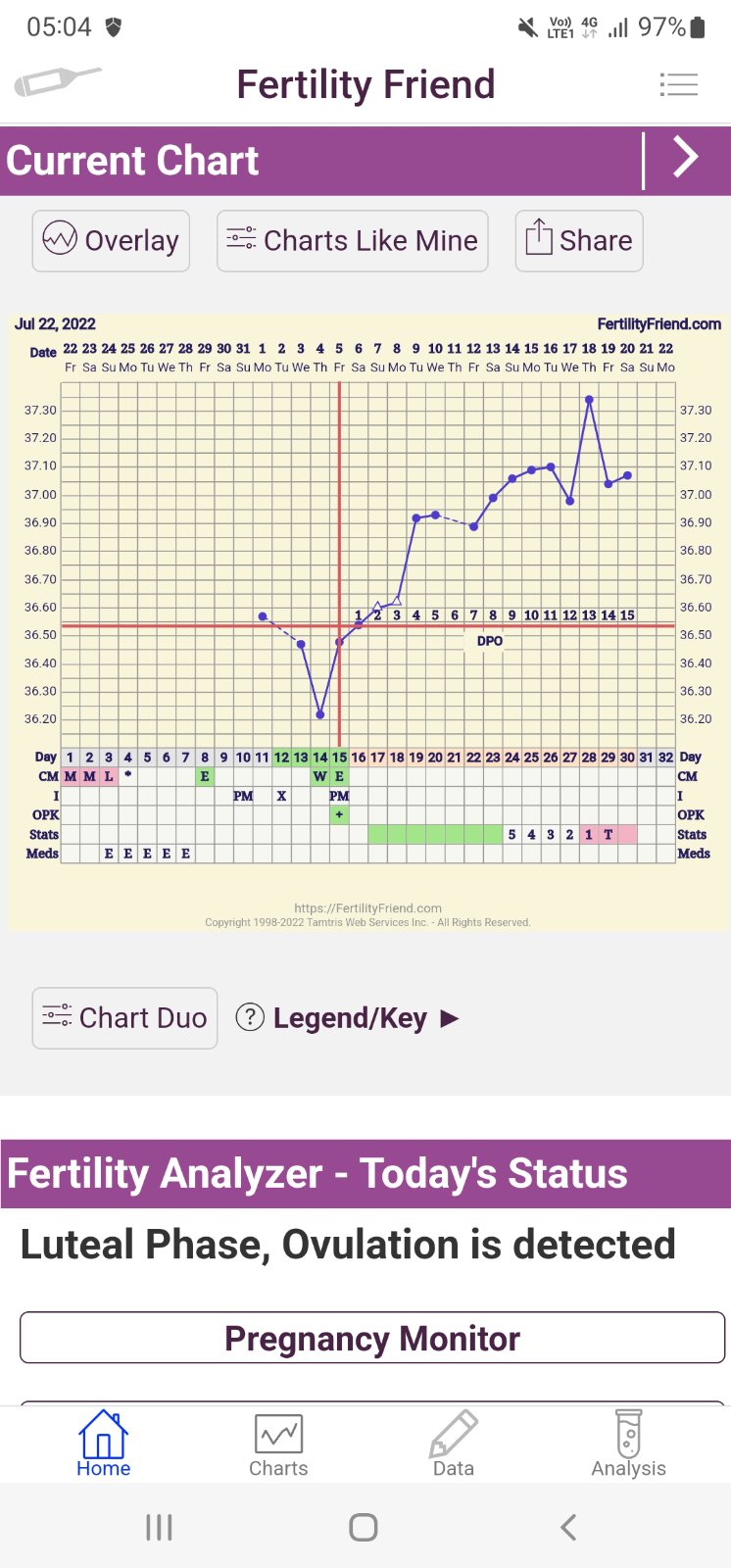This screenshot has width=731, height=1568.
Task: Tap the thermometer icon
Action: click(x=57, y=82)
